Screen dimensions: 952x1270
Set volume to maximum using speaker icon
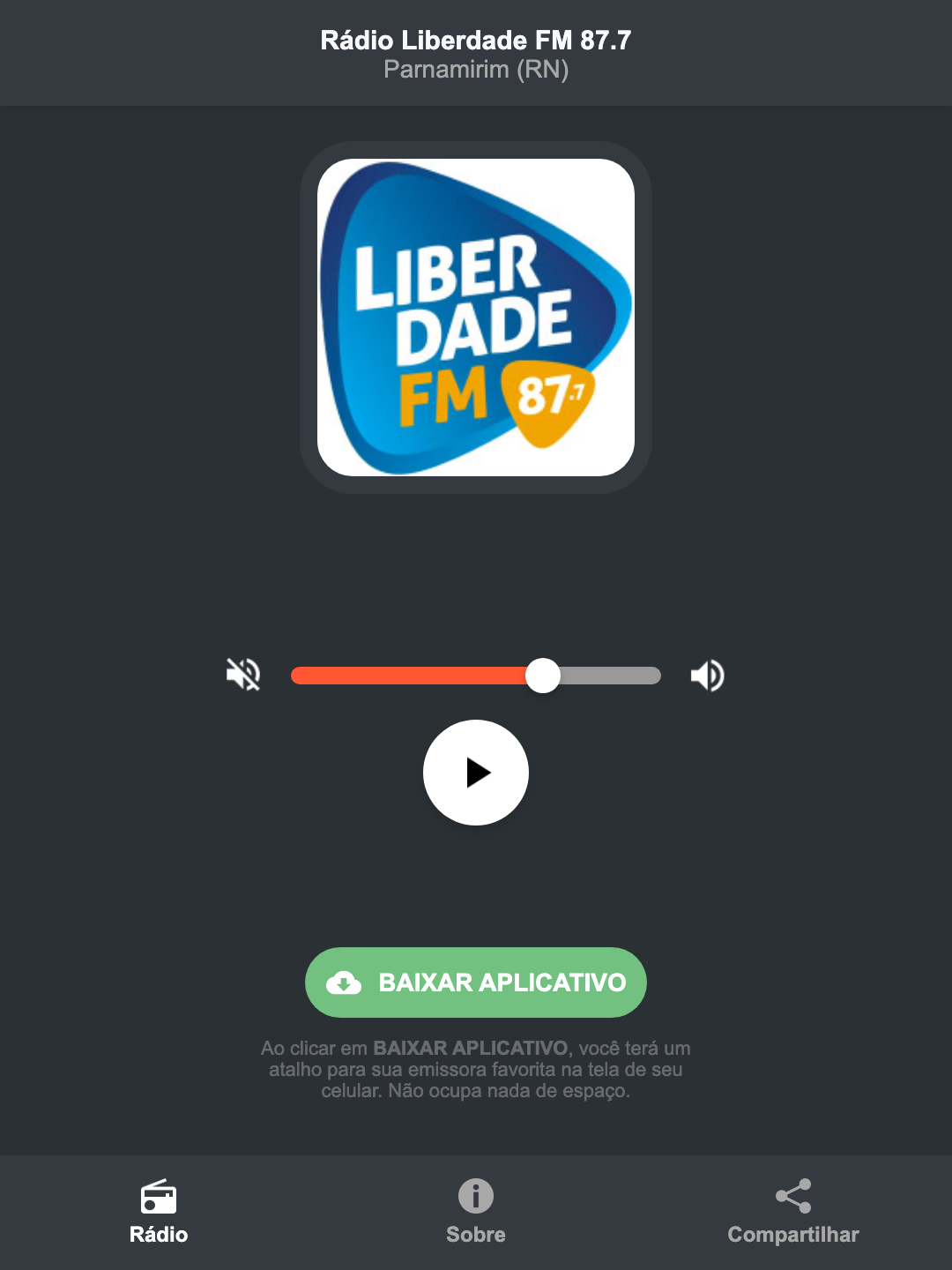706,675
